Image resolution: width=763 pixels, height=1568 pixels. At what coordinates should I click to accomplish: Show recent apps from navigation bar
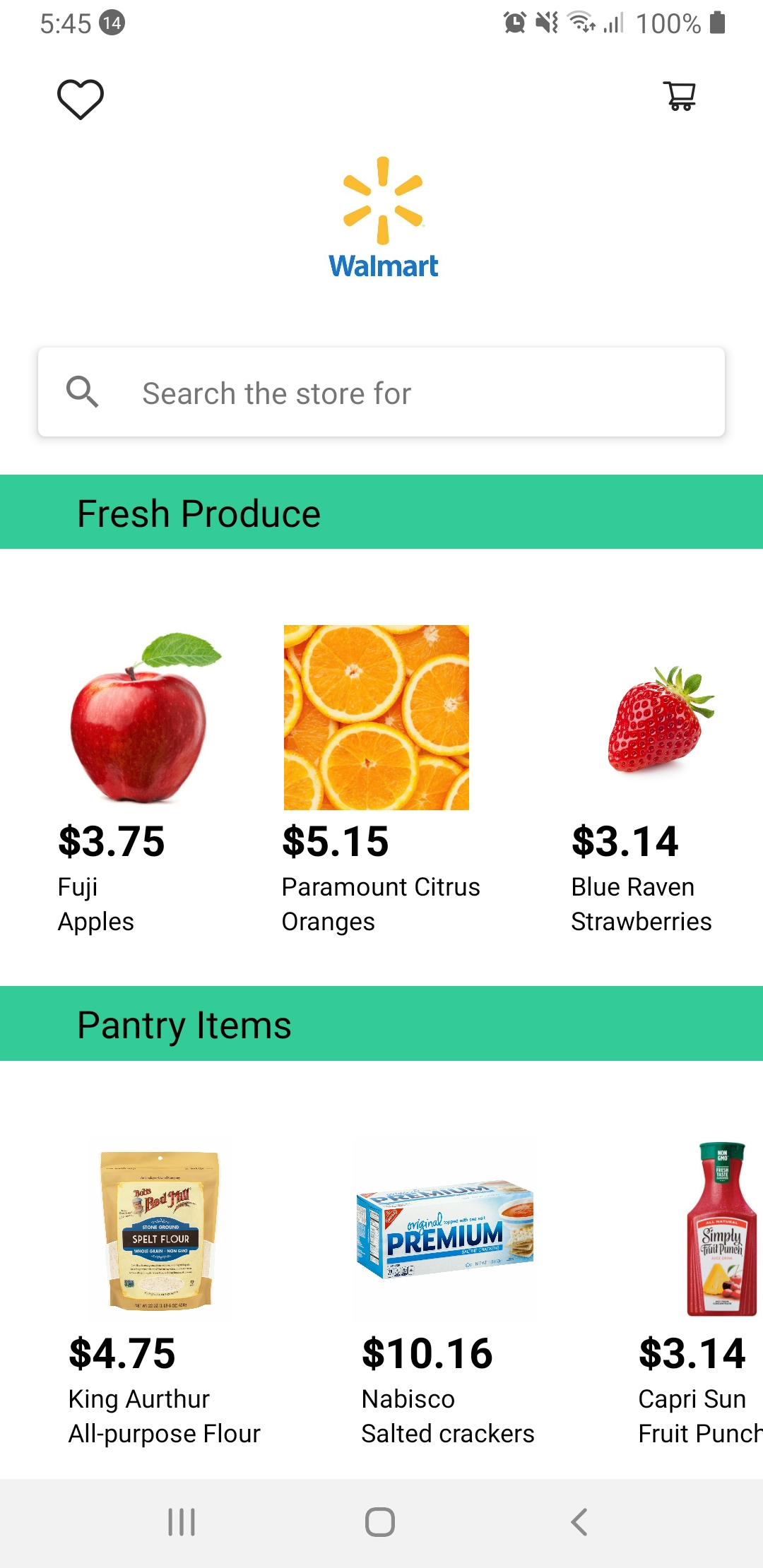click(182, 1522)
